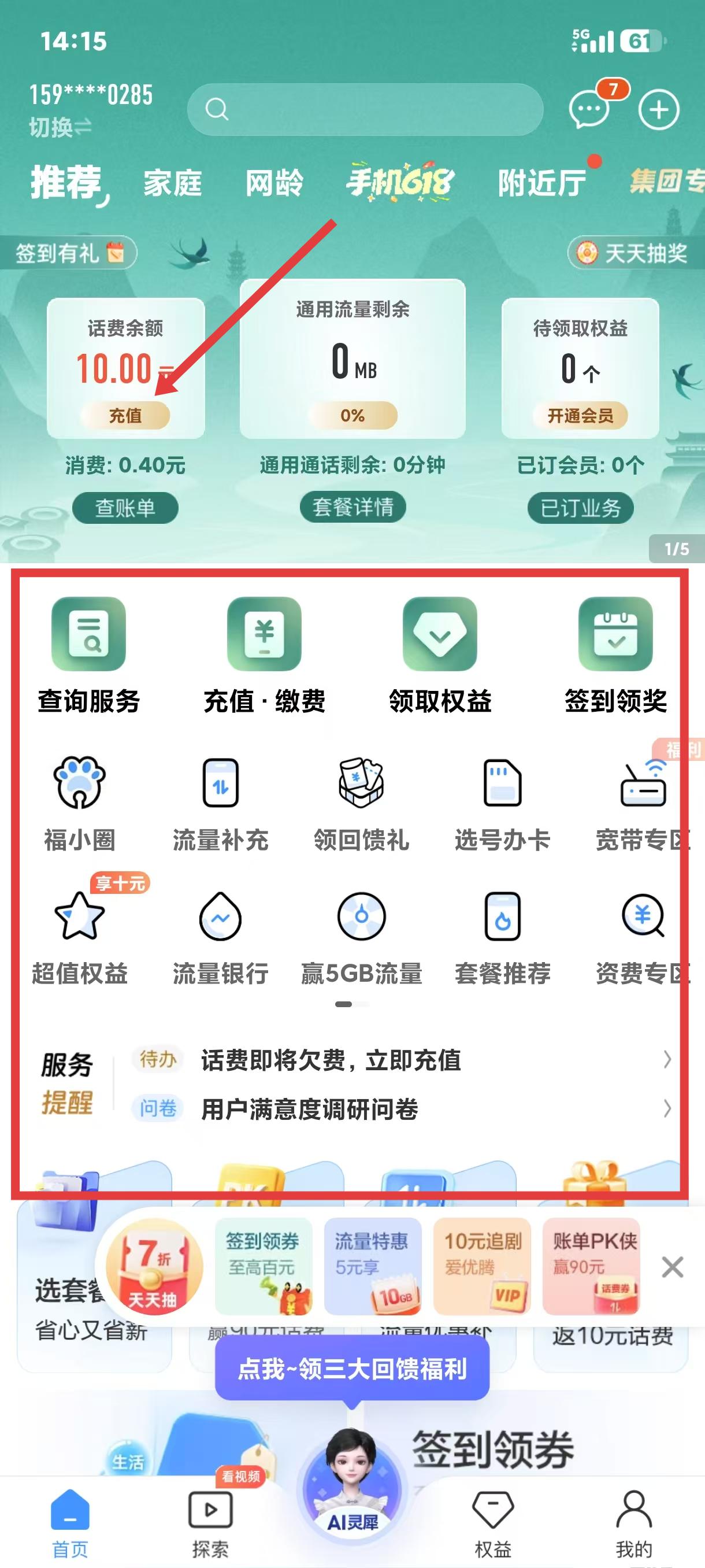Tap the plus icon in header
Viewport: 705px width, 1568px height.
(x=659, y=110)
